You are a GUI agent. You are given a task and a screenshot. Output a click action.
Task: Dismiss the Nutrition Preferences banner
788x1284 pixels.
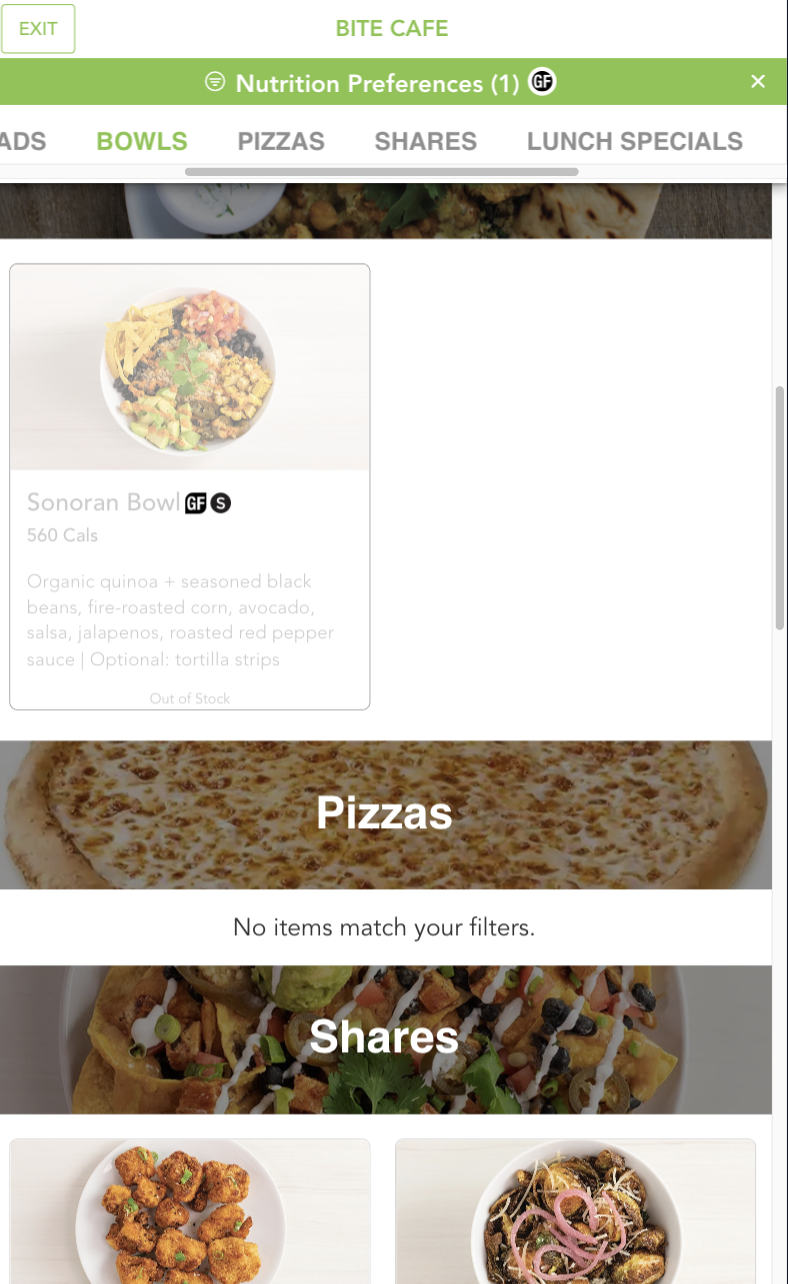pos(758,82)
